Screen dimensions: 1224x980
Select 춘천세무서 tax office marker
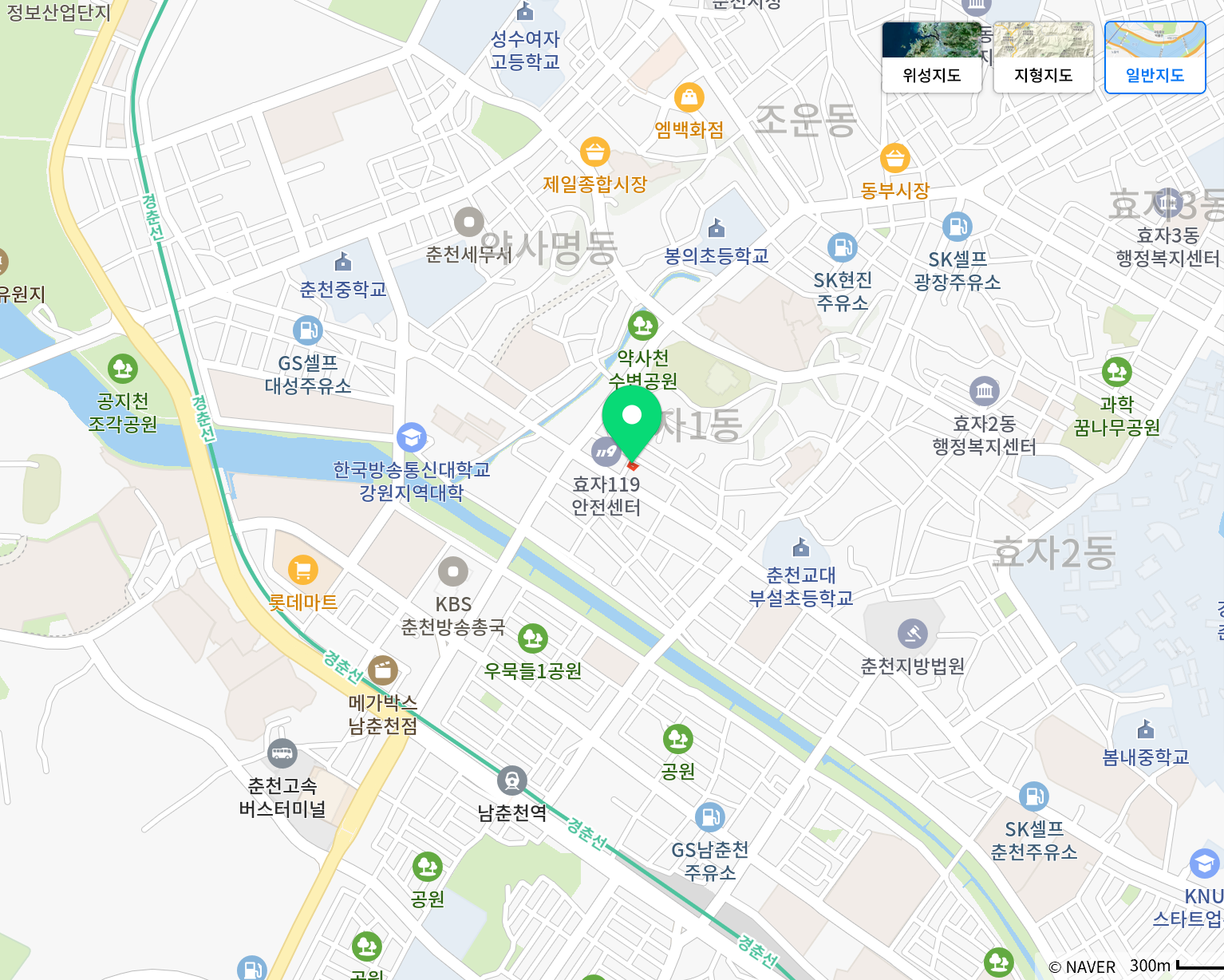click(x=468, y=223)
